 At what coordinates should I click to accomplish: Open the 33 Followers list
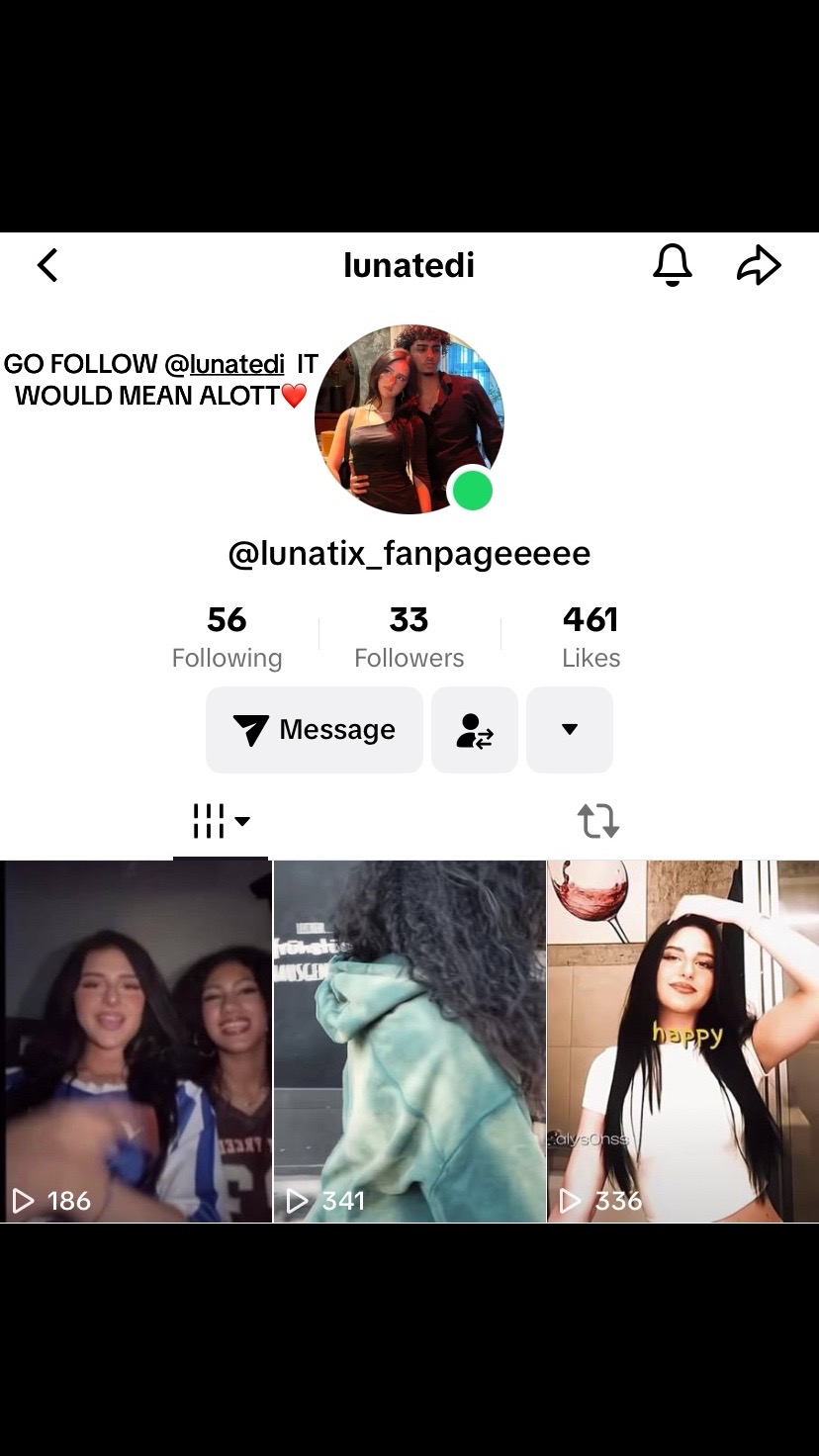click(x=409, y=637)
